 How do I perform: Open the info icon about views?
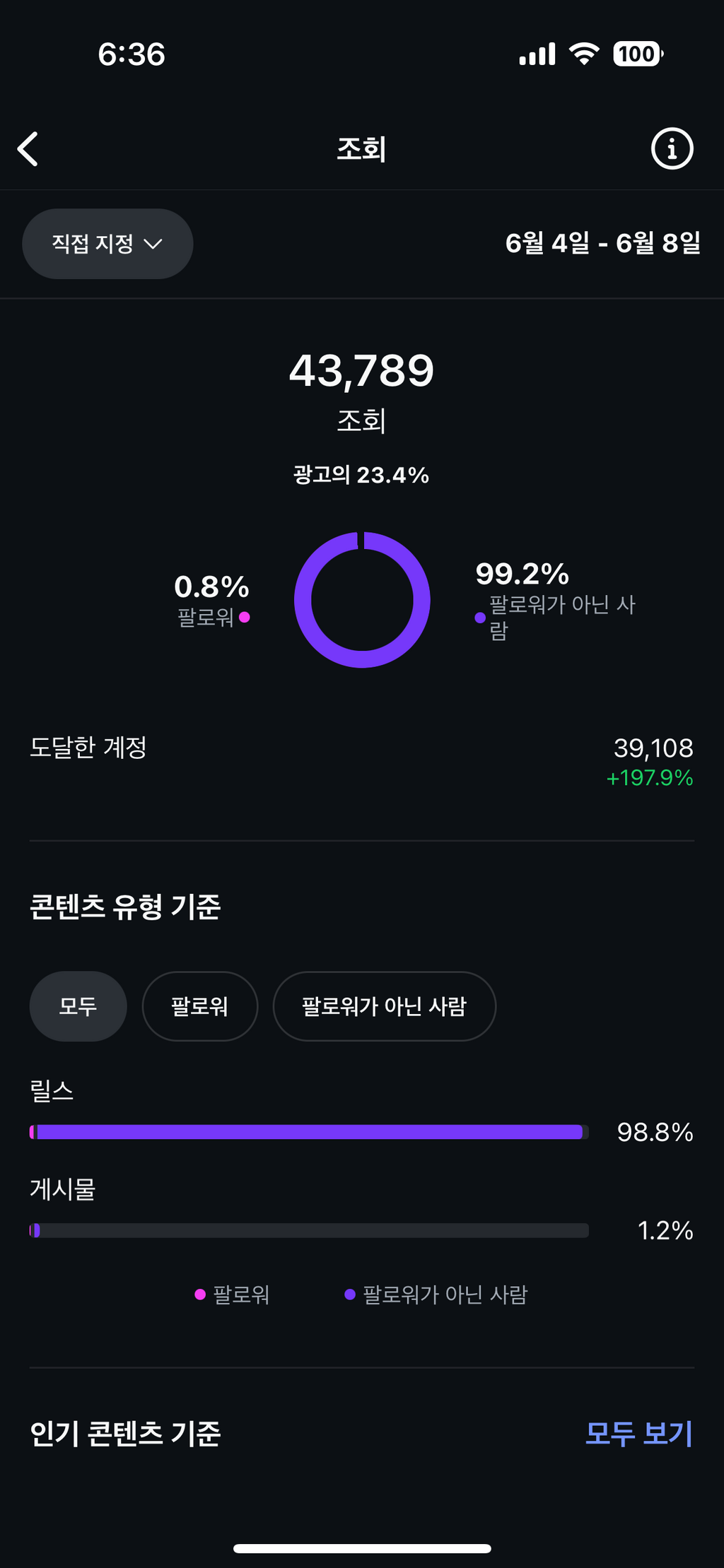click(x=672, y=148)
